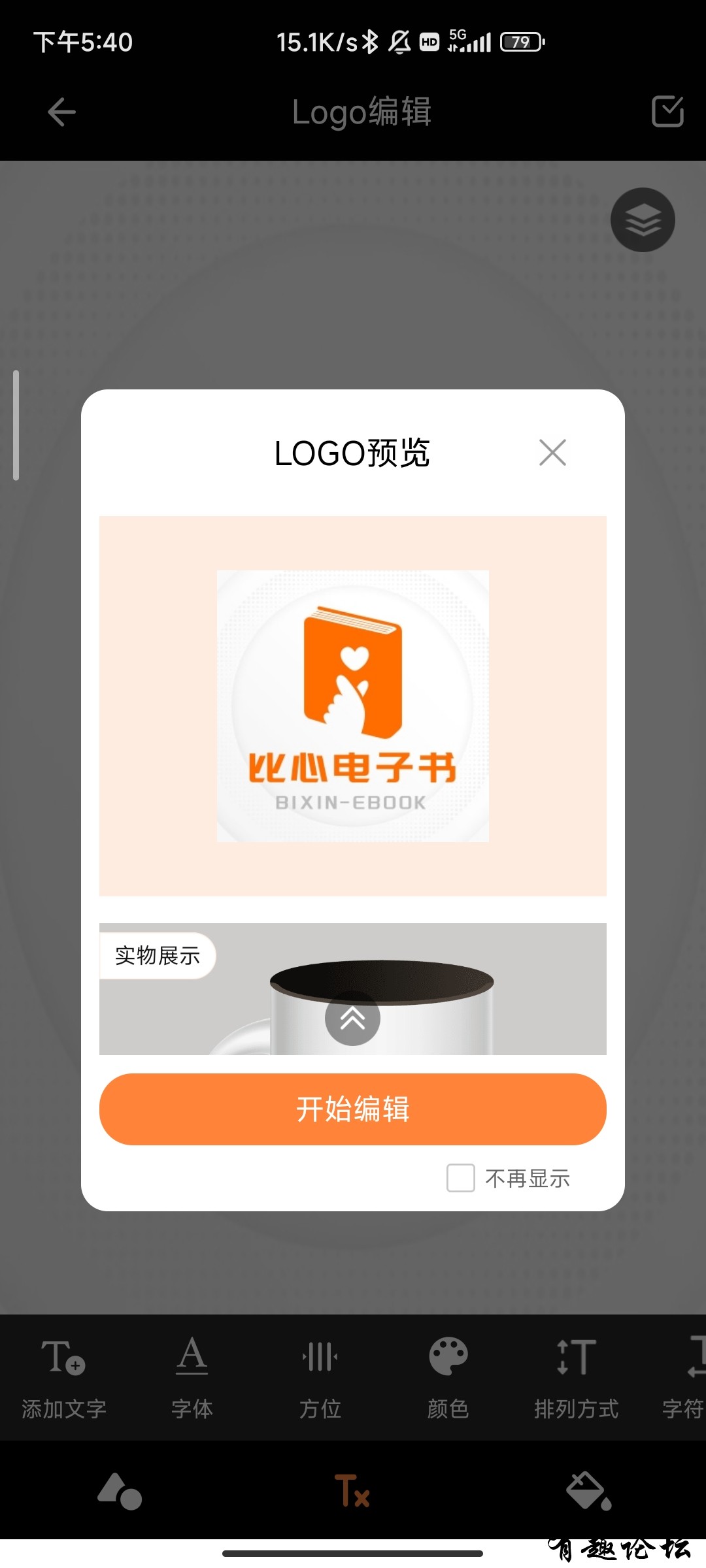706x1568 pixels.
Task: Switch to the Tx text tab
Action: [353, 1491]
